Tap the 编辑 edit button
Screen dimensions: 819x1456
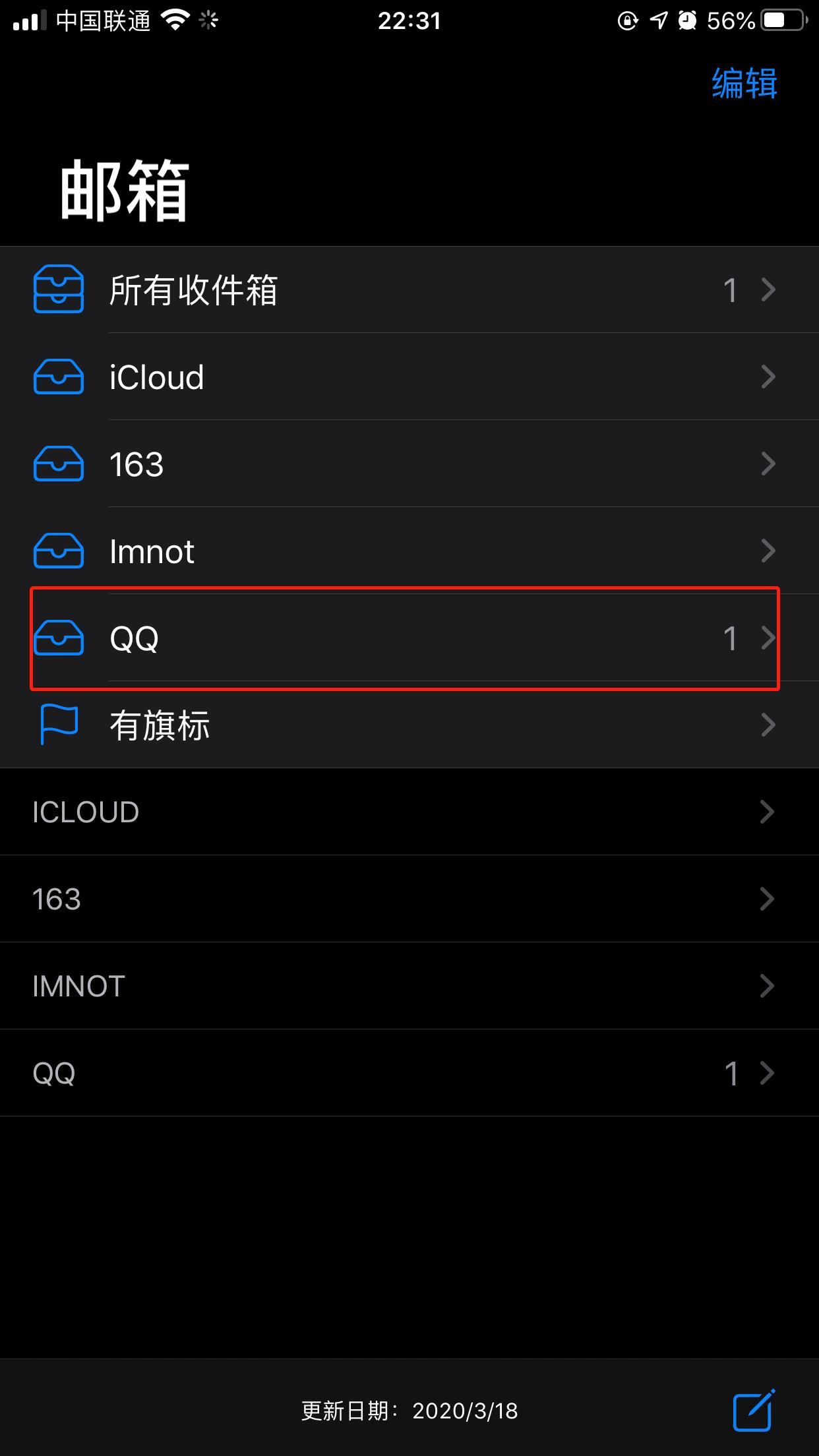click(x=744, y=84)
